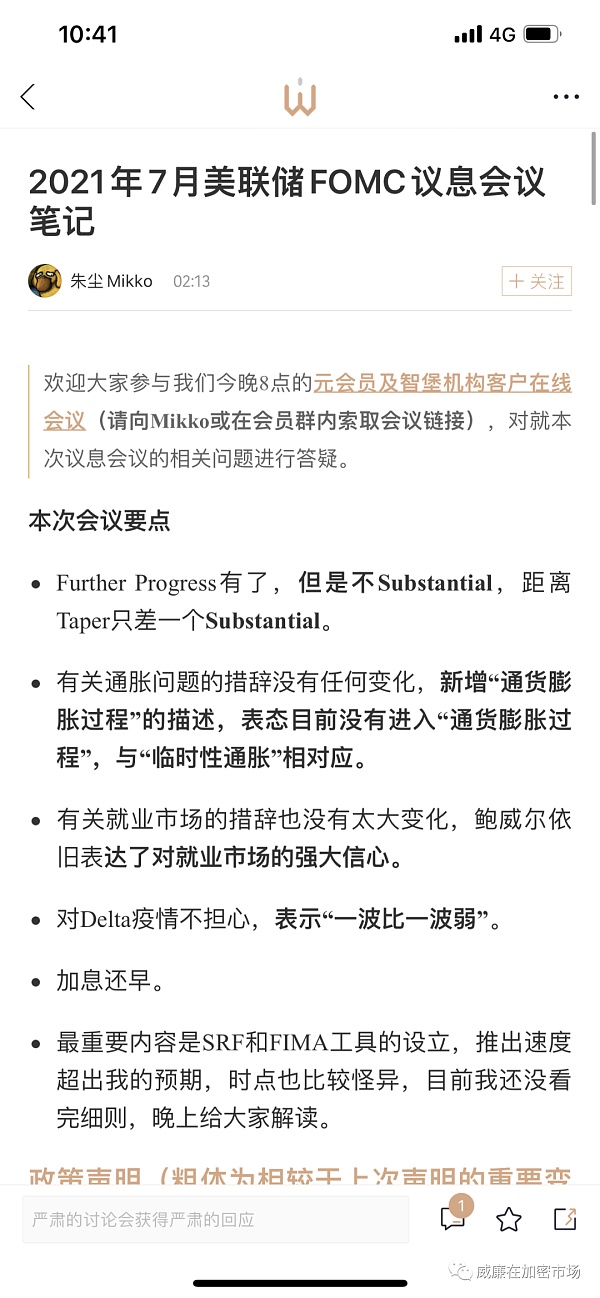This screenshot has height=1298, width=600.
Task: View comments via the speech bubble icon
Action: click(x=454, y=1217)
